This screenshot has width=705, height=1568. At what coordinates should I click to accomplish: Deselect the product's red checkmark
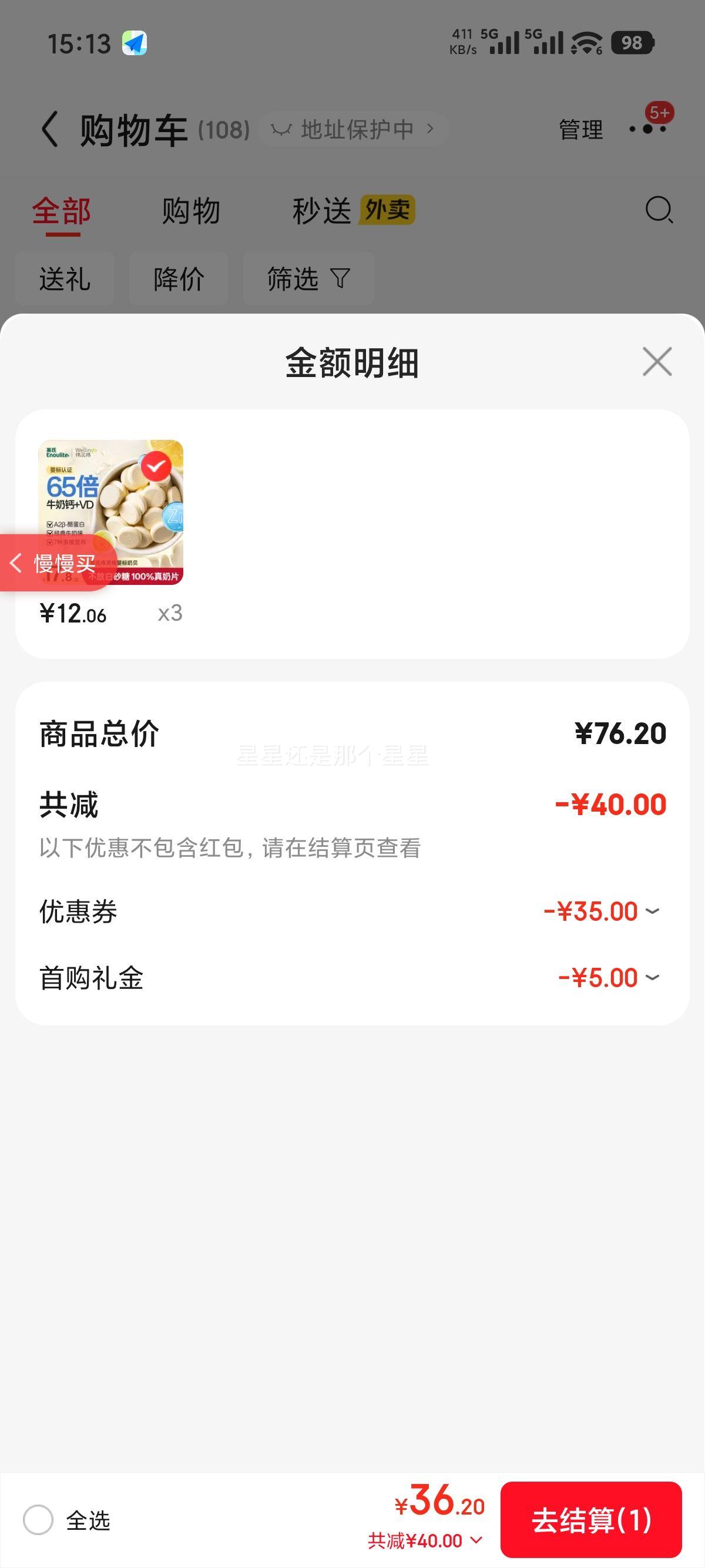[157, 466]
